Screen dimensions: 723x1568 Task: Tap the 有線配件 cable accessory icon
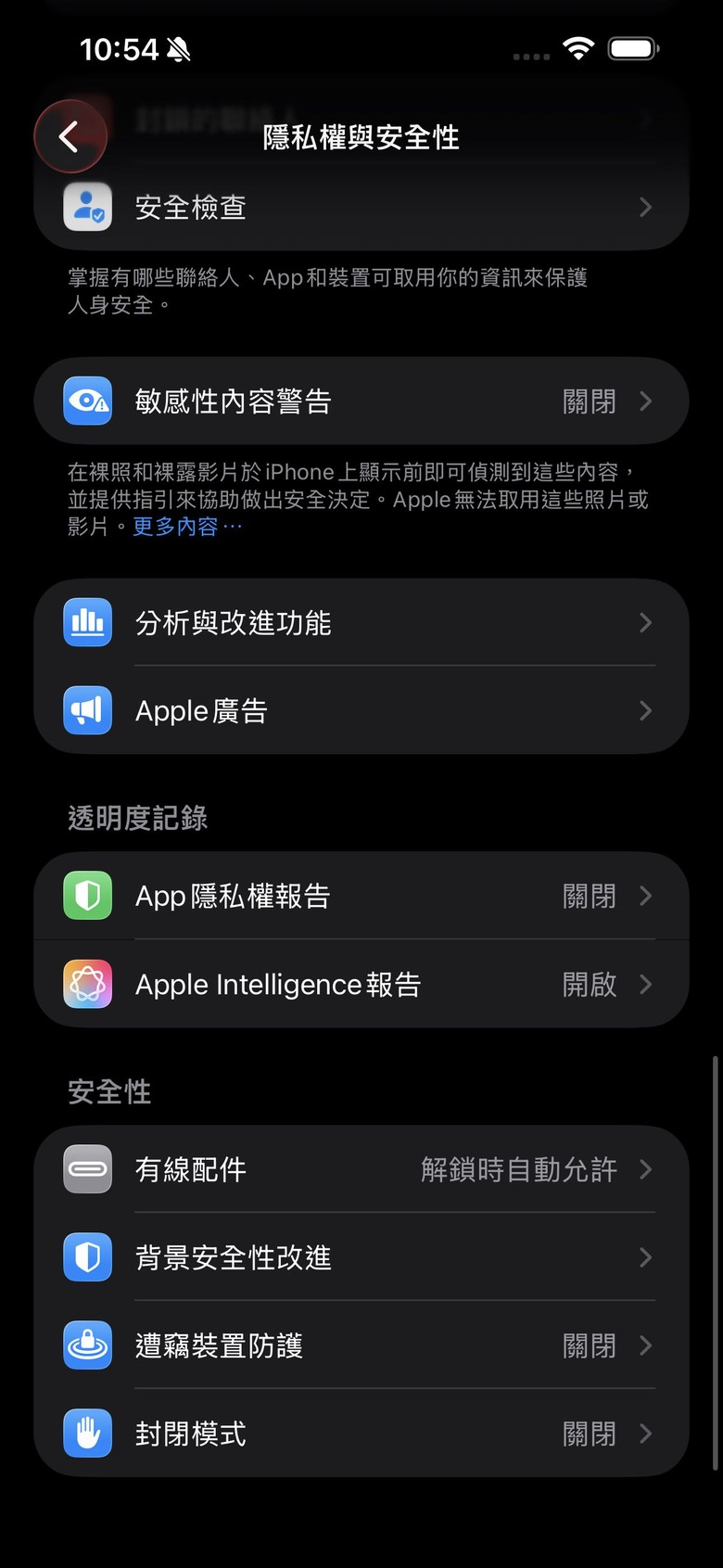coord(86,1169)
